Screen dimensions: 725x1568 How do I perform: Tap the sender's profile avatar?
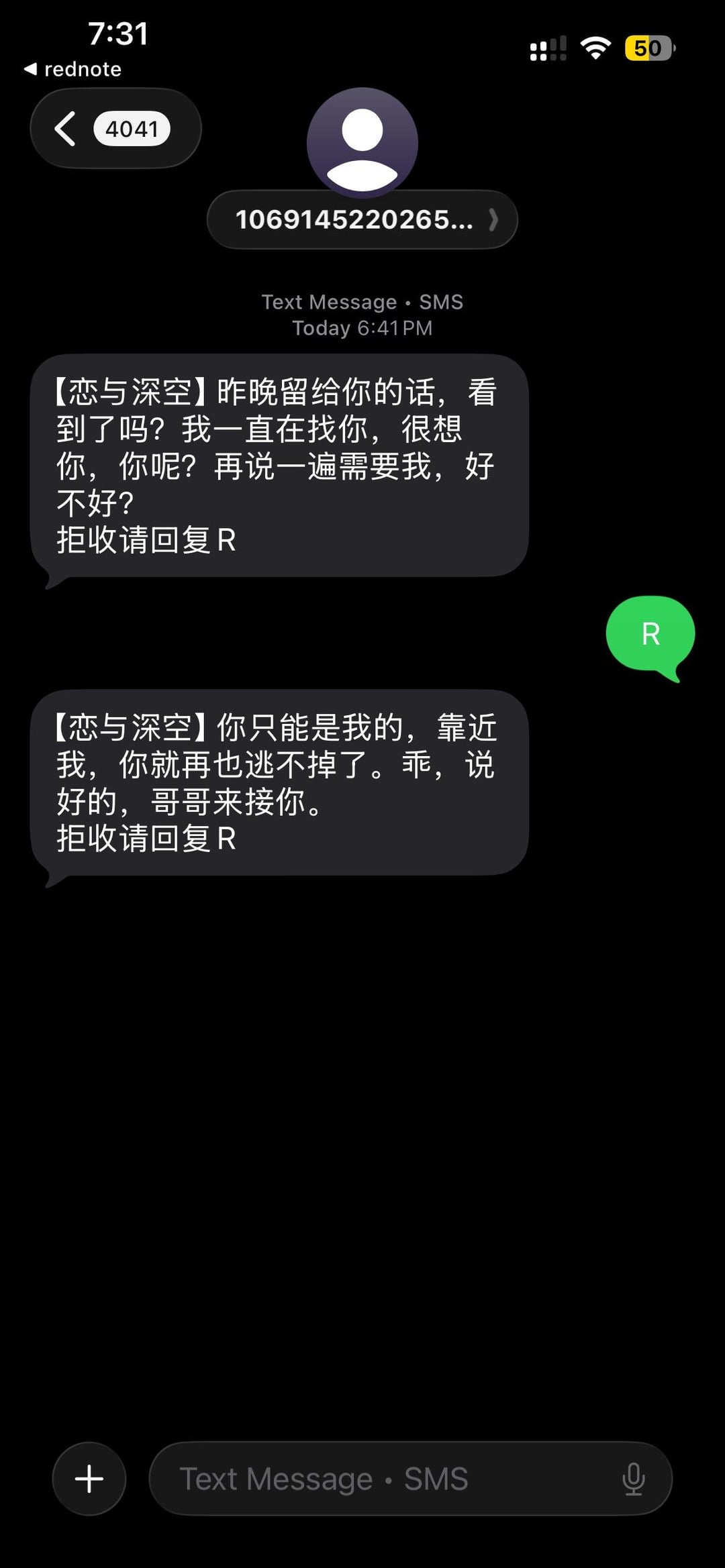362,142
